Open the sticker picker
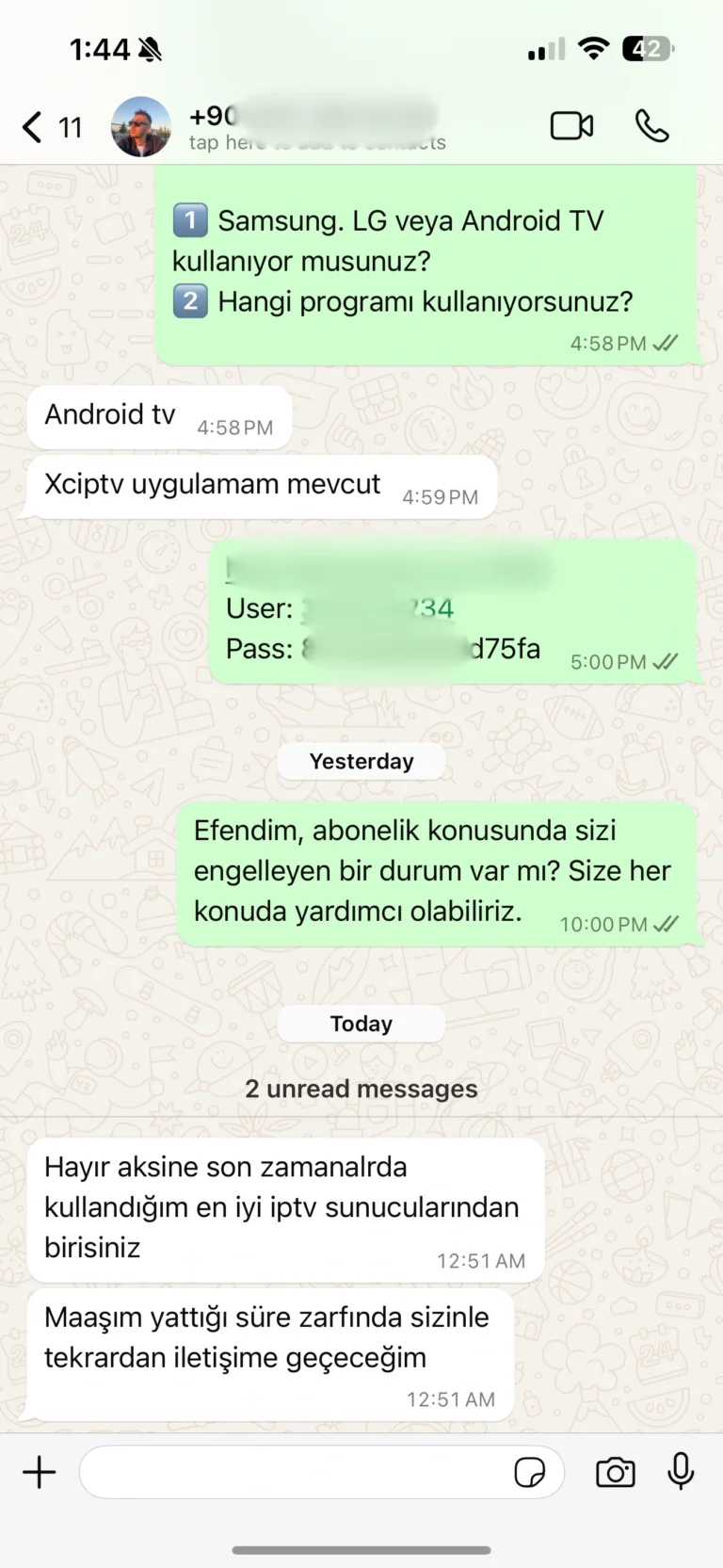 coord(530,1472)
